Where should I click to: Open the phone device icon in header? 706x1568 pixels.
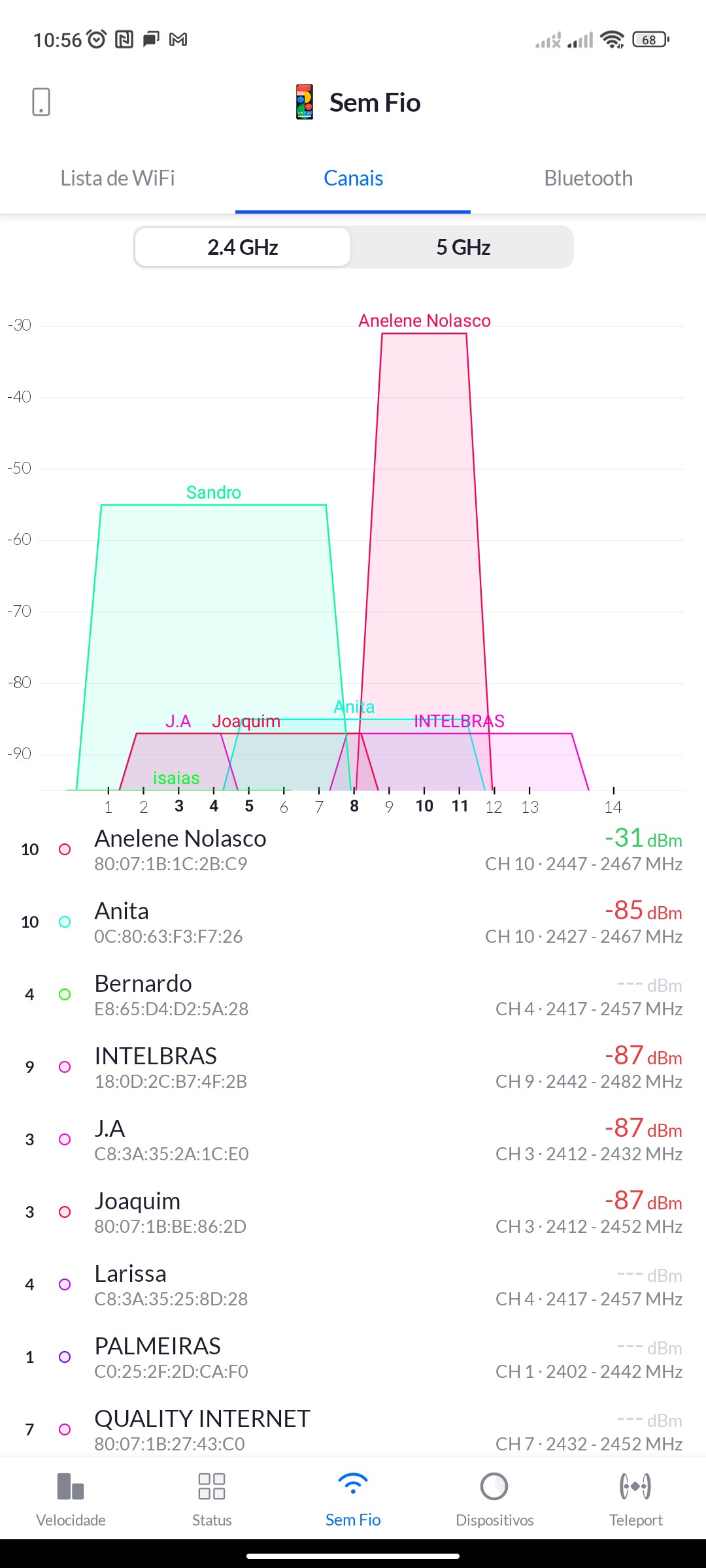(41, 102)
